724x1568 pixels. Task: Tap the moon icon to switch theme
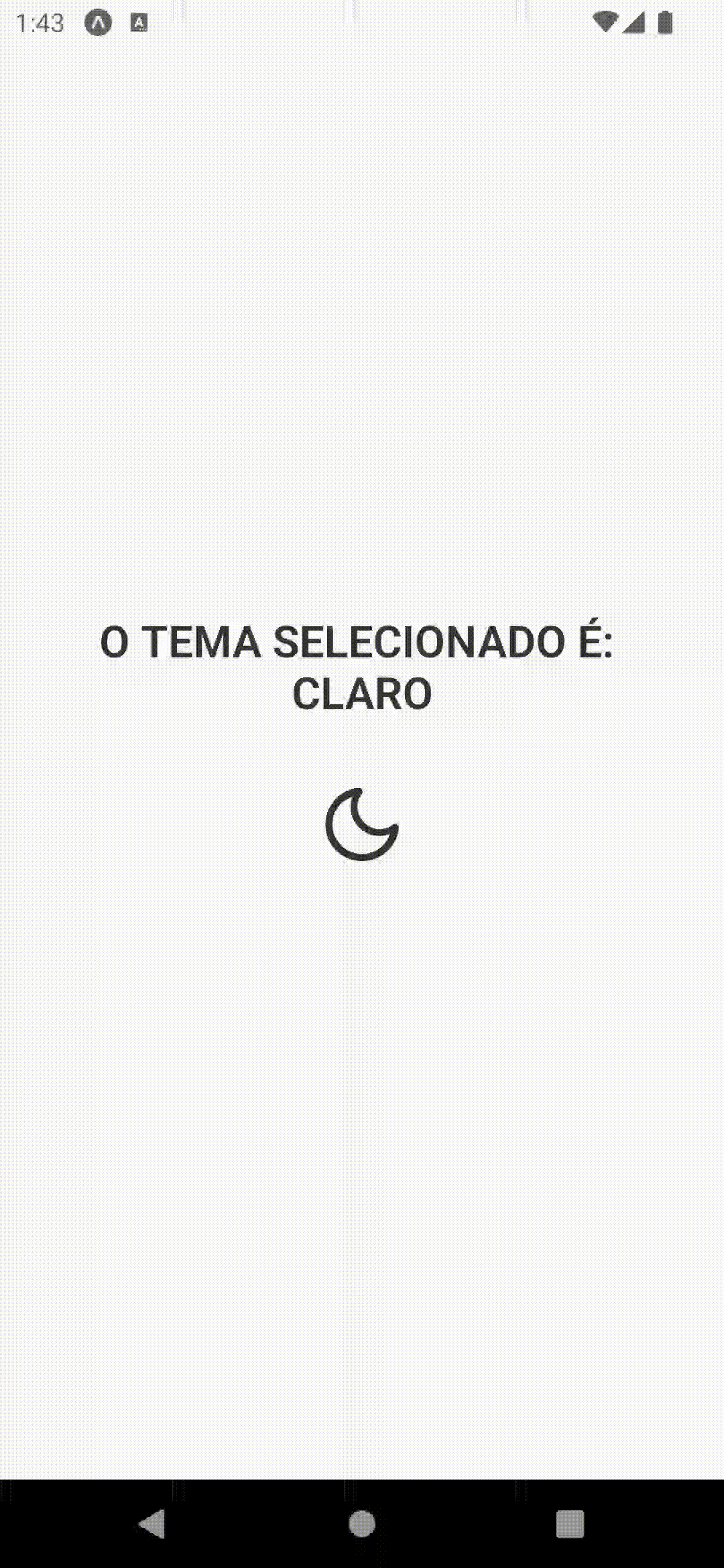(362, 824)
